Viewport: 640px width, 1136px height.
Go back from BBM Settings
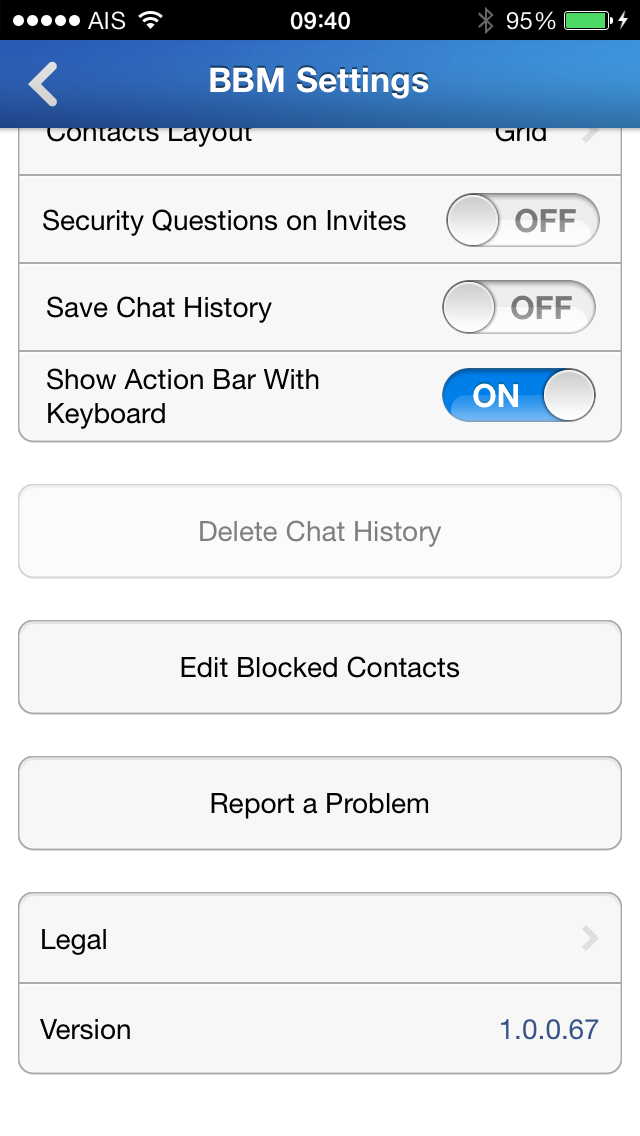(43, 84)
